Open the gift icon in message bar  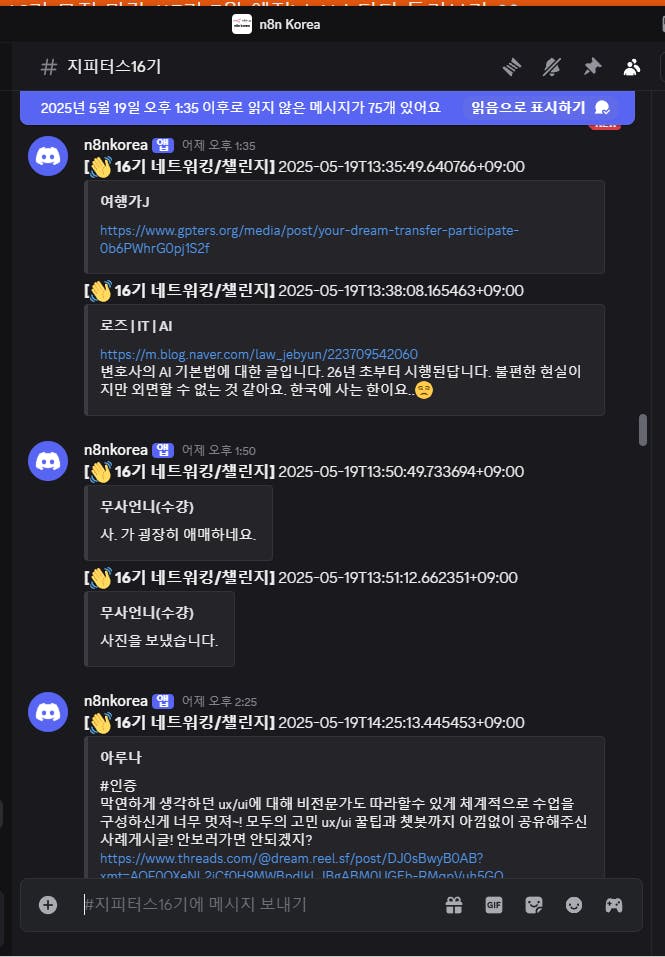click(x=454, y=904)
